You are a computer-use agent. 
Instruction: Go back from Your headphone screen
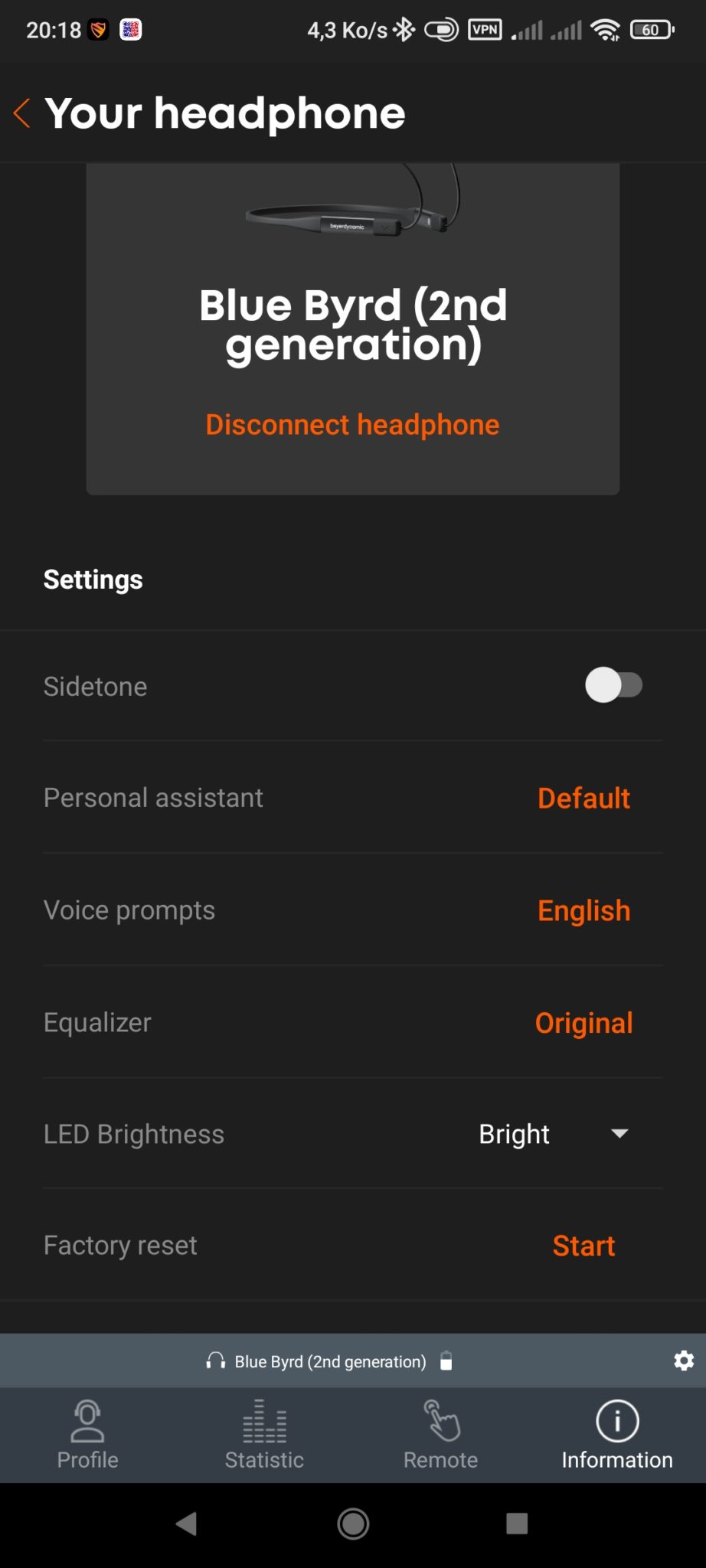(22, 113)
